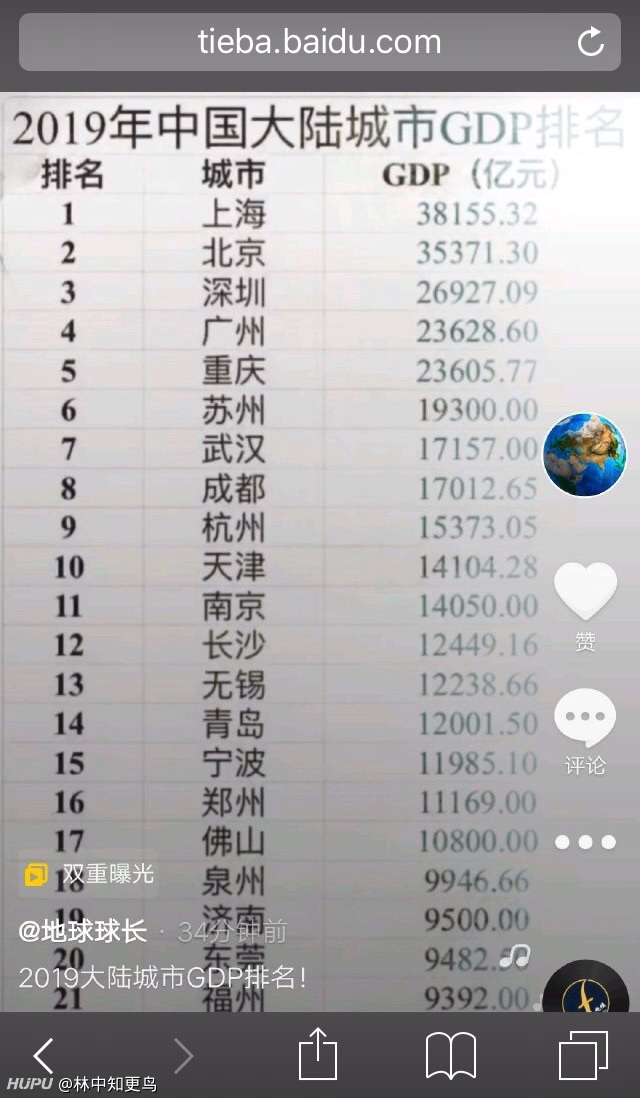Open the spinning music disc

coord(585,987)
